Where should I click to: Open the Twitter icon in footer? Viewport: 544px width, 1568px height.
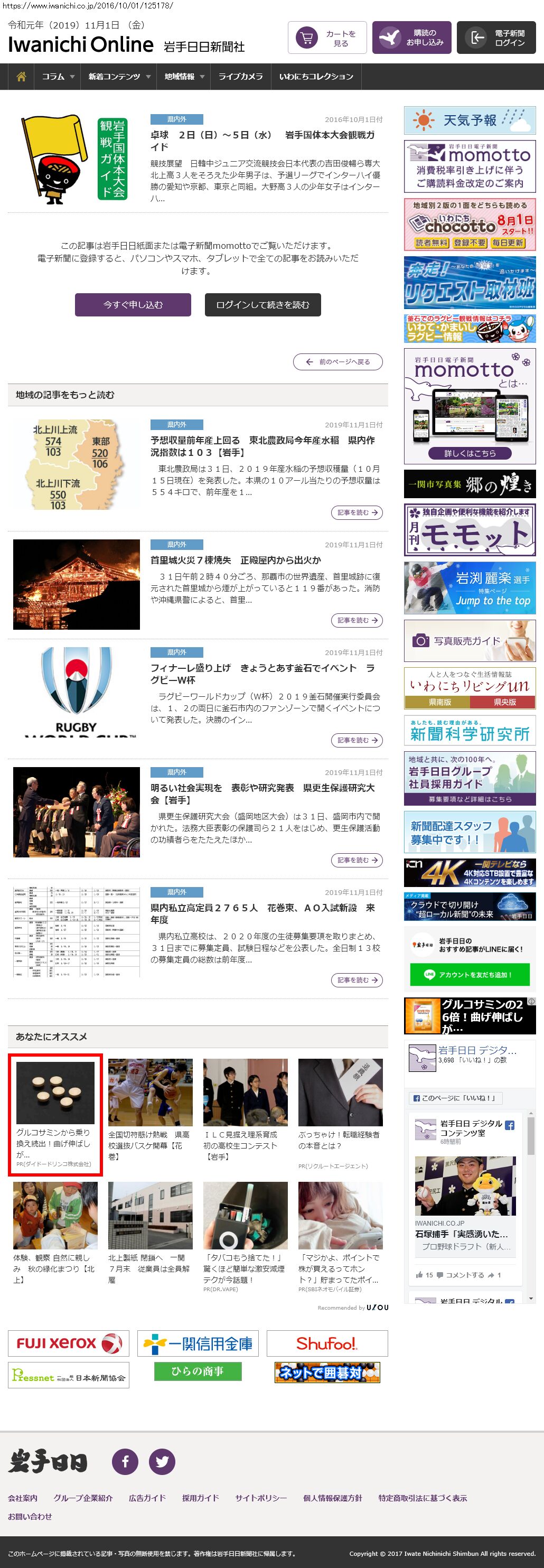click(x=162, y=1461)
